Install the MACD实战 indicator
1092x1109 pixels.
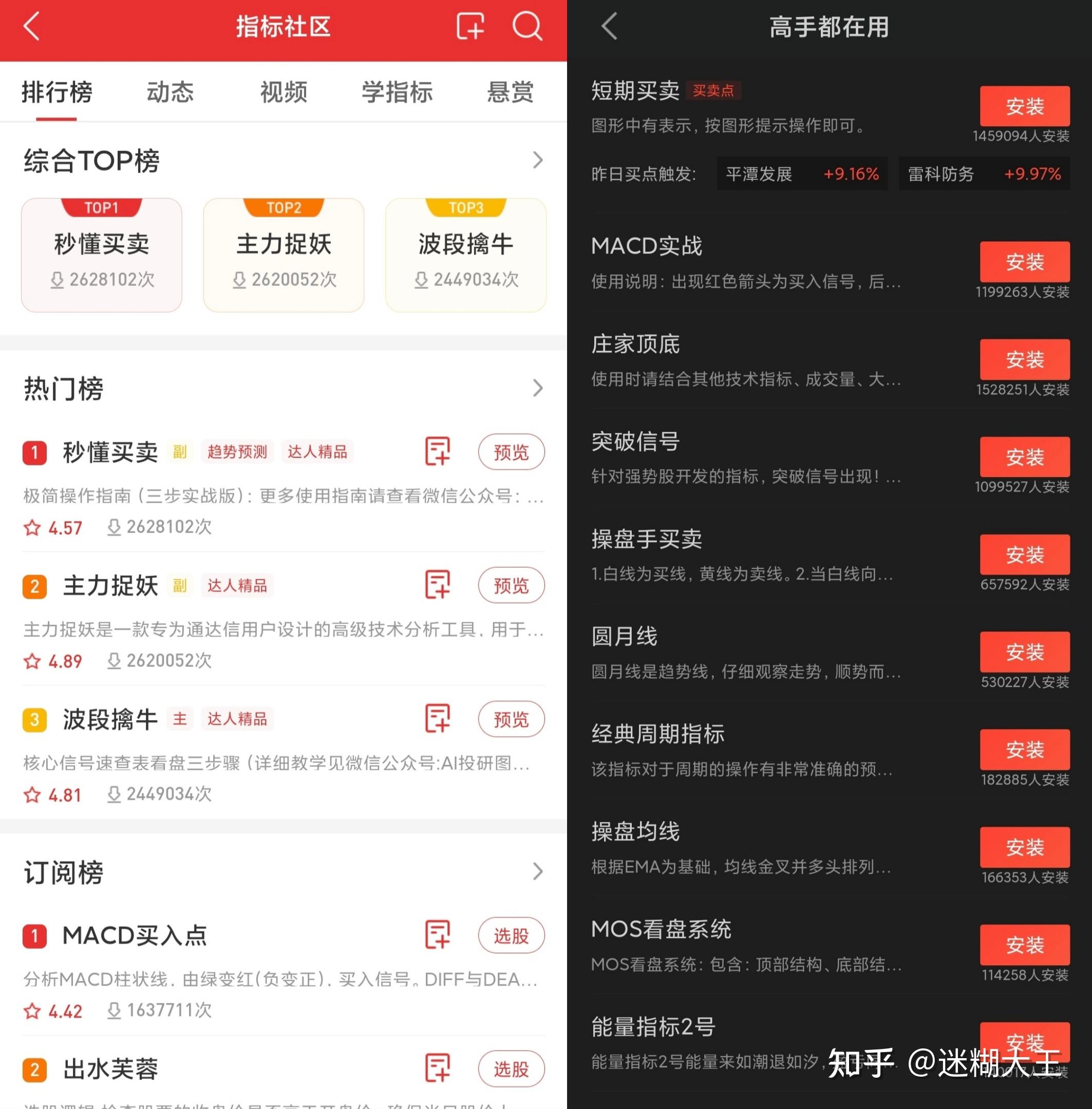[x=1024, y=262]
